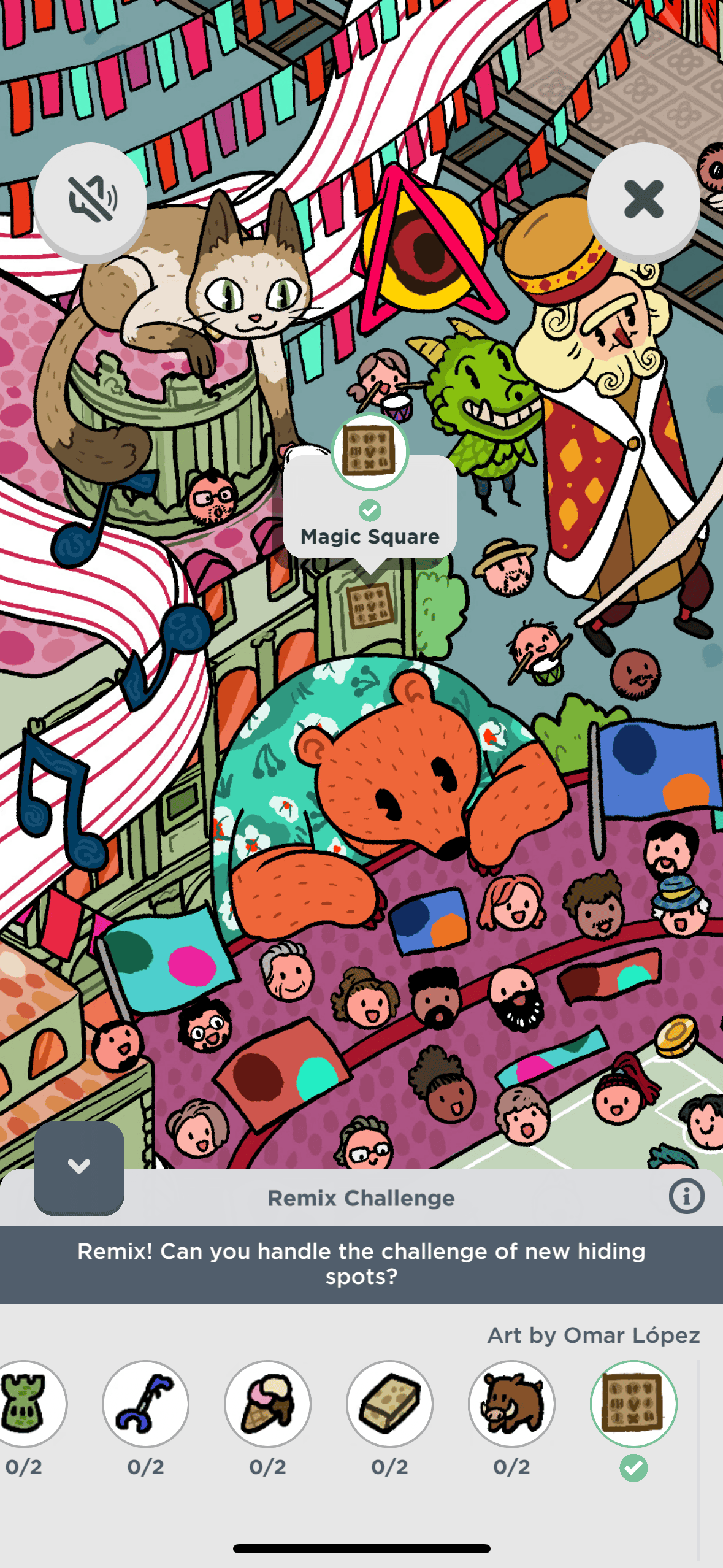Viewport: 723px width, 1568px height.
Task: Select the ice cream cone item
Action: pyautogui.click(x=267, y=1404)
